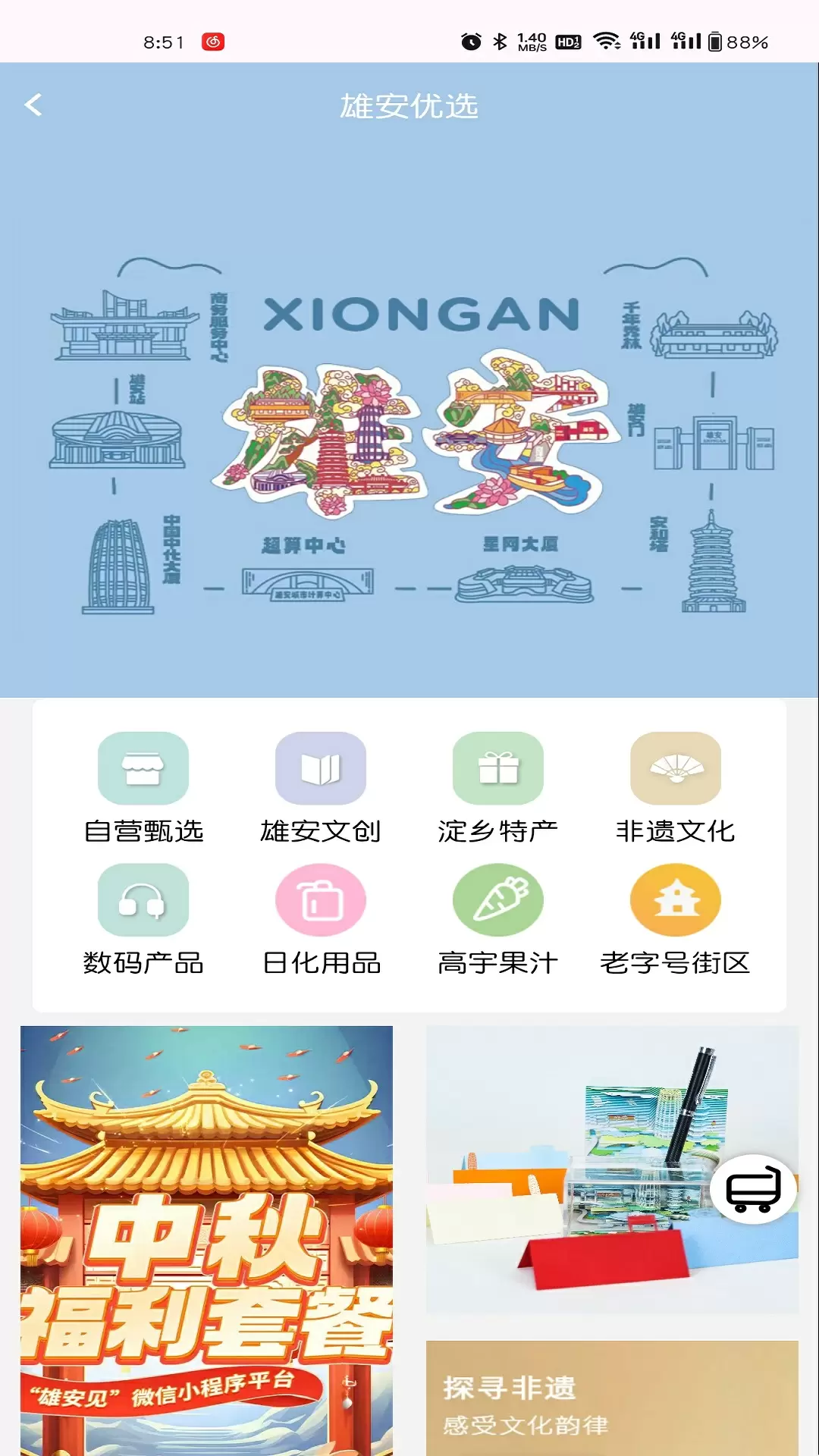Go back from 雄安优选 page
The height and width of the screenshot is (1456, 819).
[33, 105]
